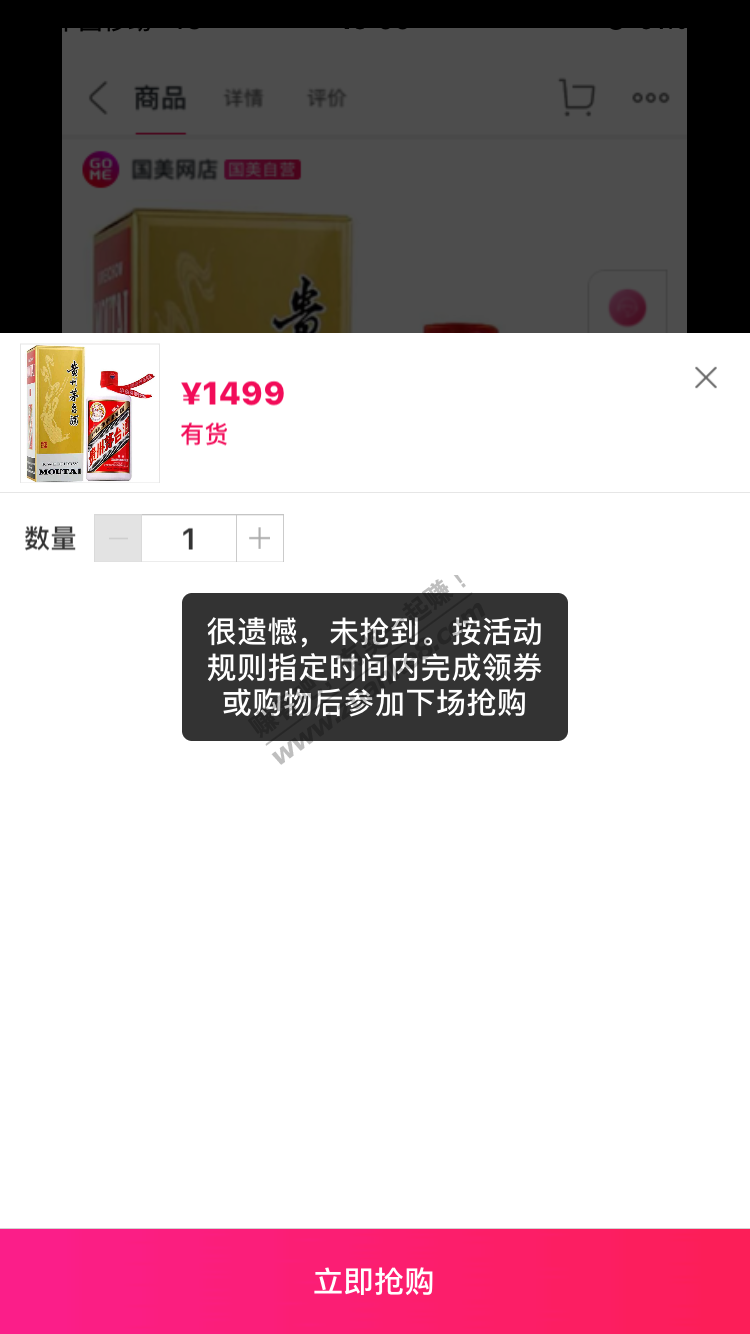The height and width of the screenshot is (1334, 750).
Task: Open the Moutai product thumbnail image
Action: (x=90, y=413)
